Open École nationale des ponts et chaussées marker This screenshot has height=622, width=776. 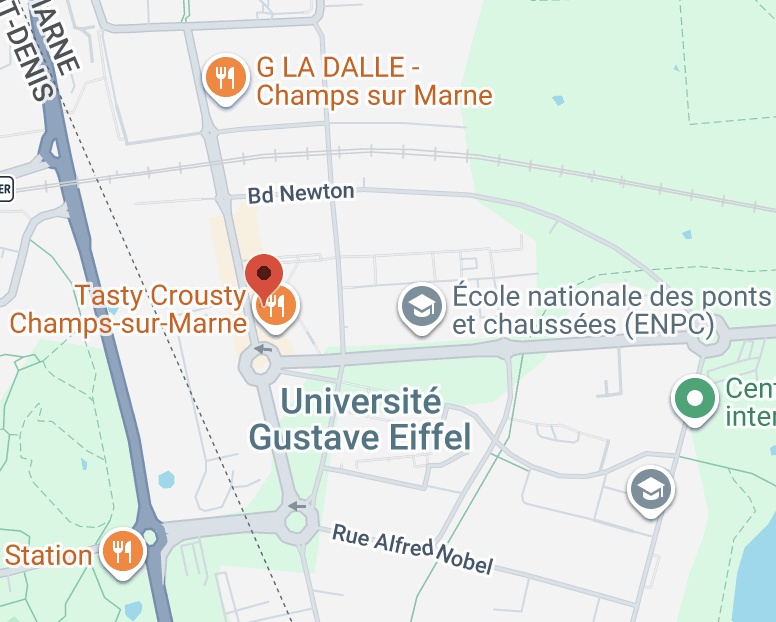422,306
